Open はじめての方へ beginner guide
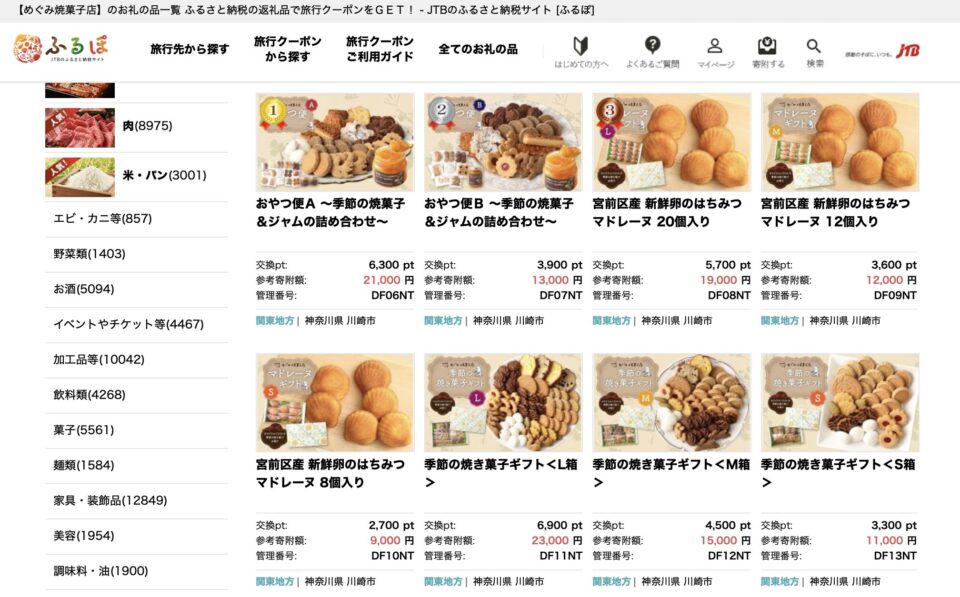The image size is (960, 597). tap(581, 52)
